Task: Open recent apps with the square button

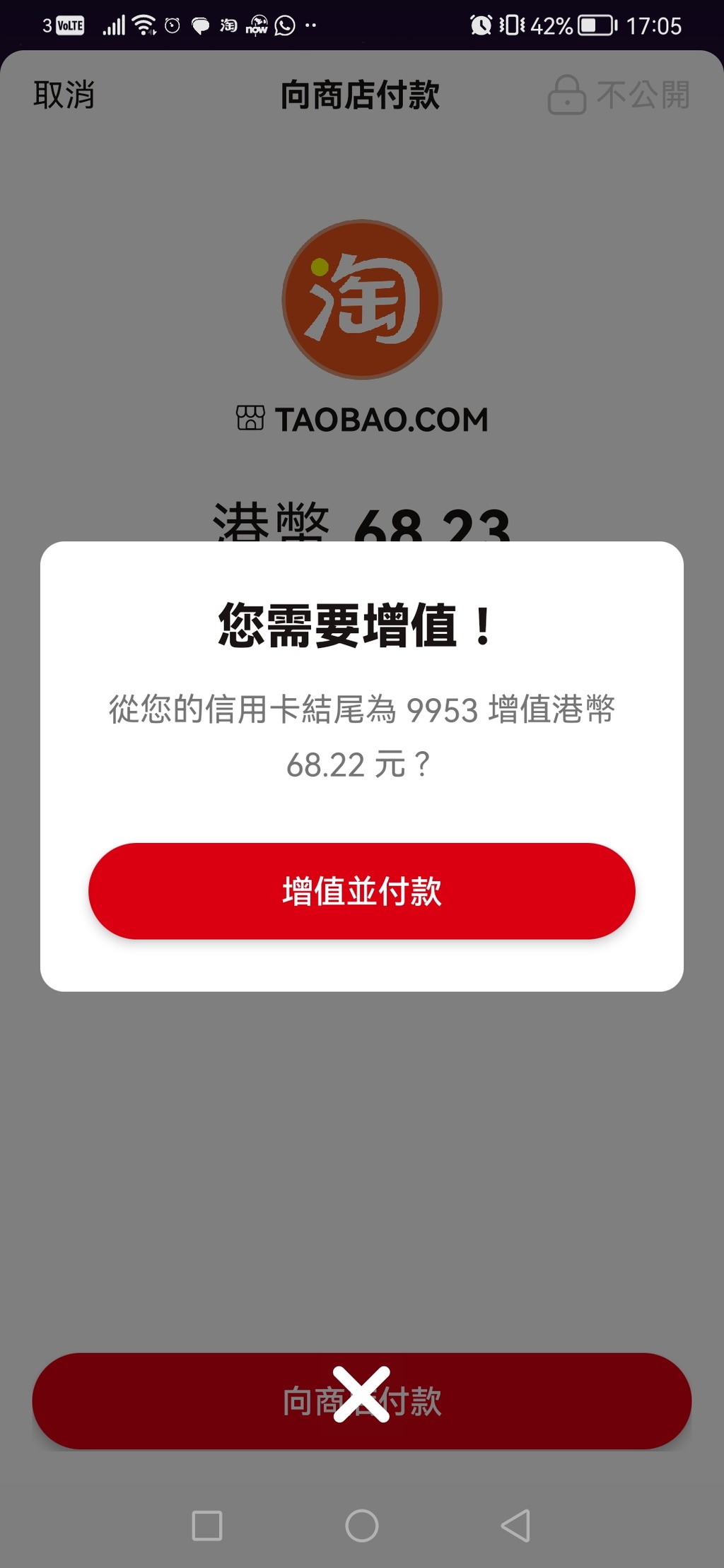Action: point(206,1527)
